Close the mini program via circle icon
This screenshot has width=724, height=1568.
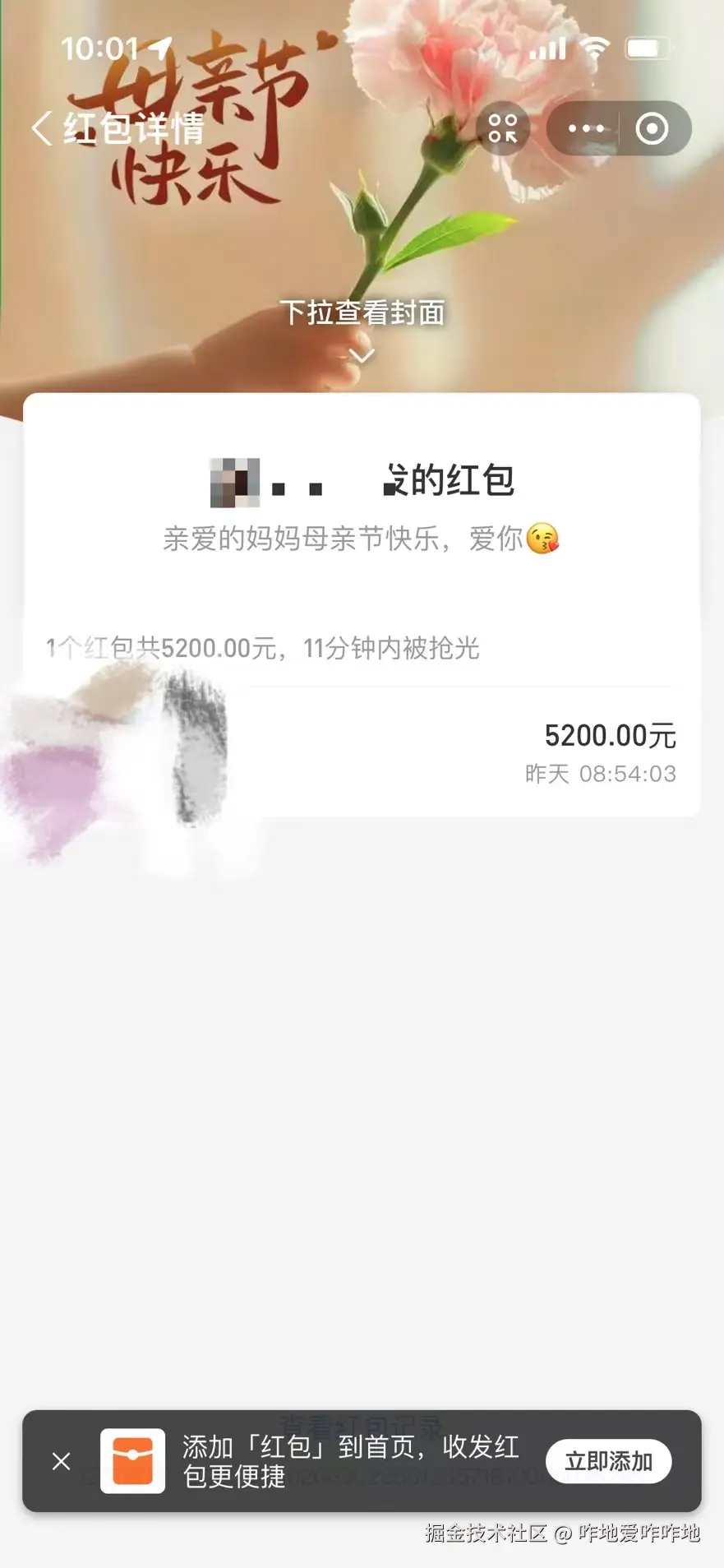[x=652, y=128]
